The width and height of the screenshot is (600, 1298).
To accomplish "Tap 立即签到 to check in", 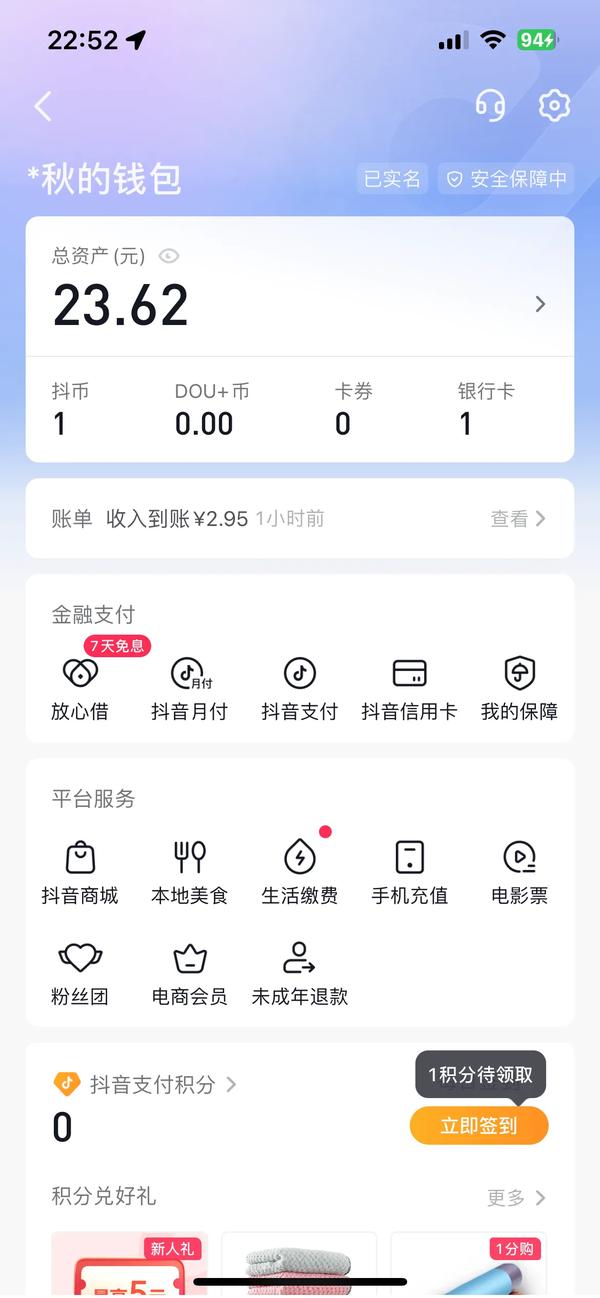I will [x=479, y=1126].
